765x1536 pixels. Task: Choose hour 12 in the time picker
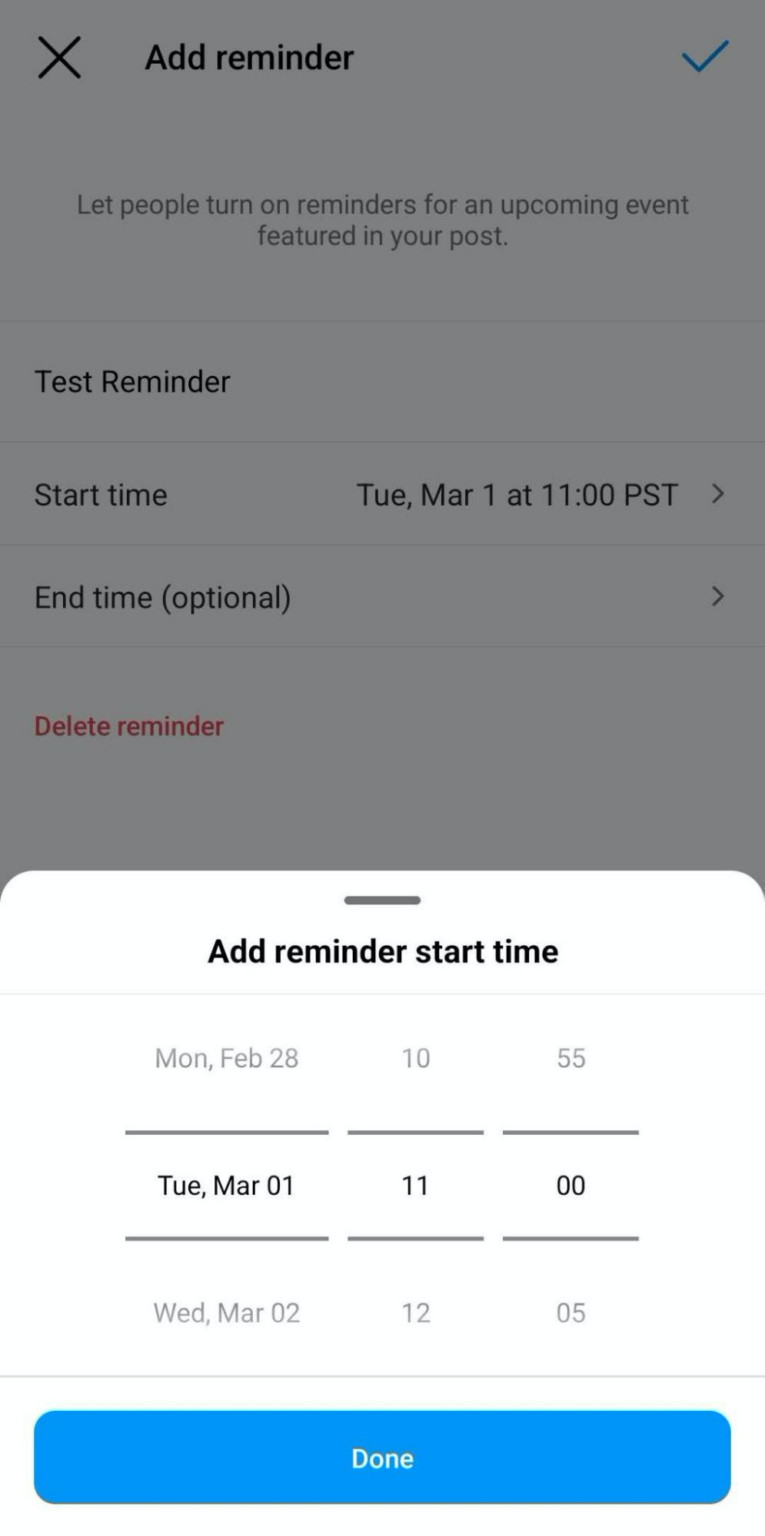click(415, 1312)
